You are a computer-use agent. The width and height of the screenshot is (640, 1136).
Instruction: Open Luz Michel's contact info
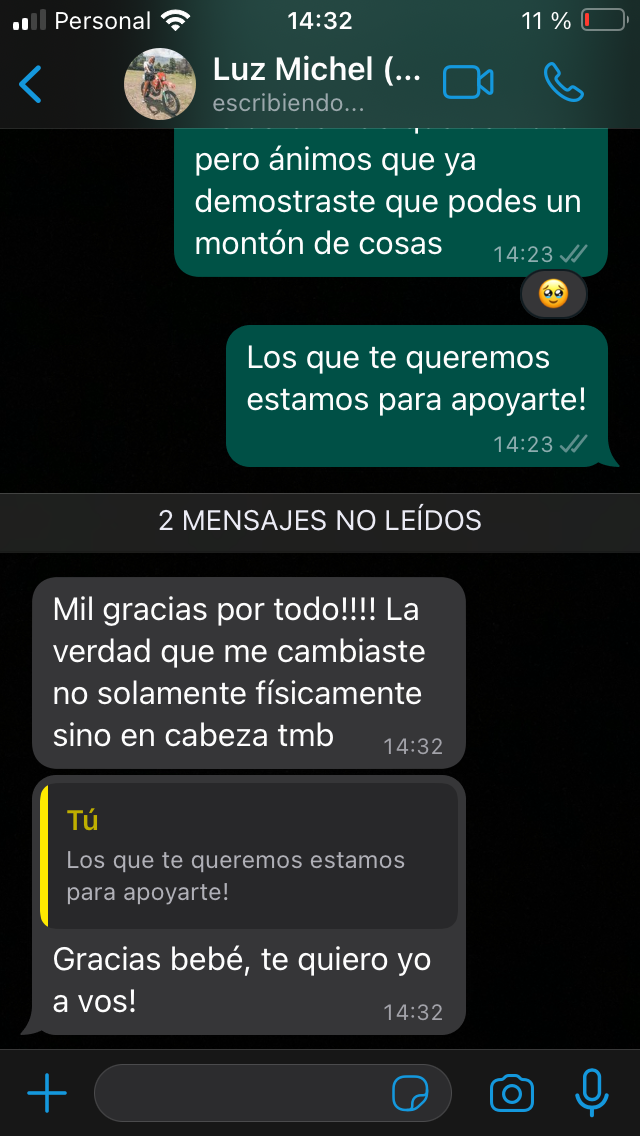coord(316,84)
